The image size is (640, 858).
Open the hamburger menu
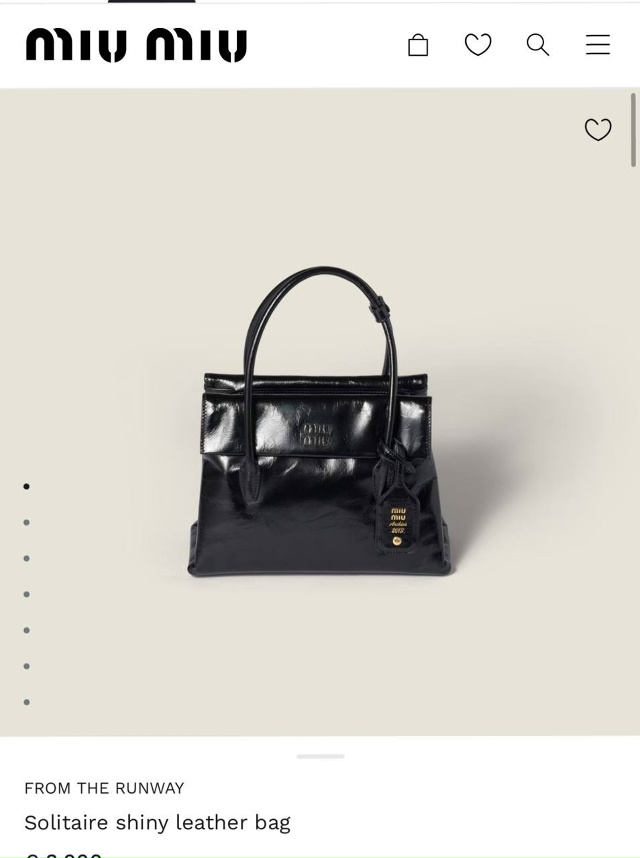[598, 45]
